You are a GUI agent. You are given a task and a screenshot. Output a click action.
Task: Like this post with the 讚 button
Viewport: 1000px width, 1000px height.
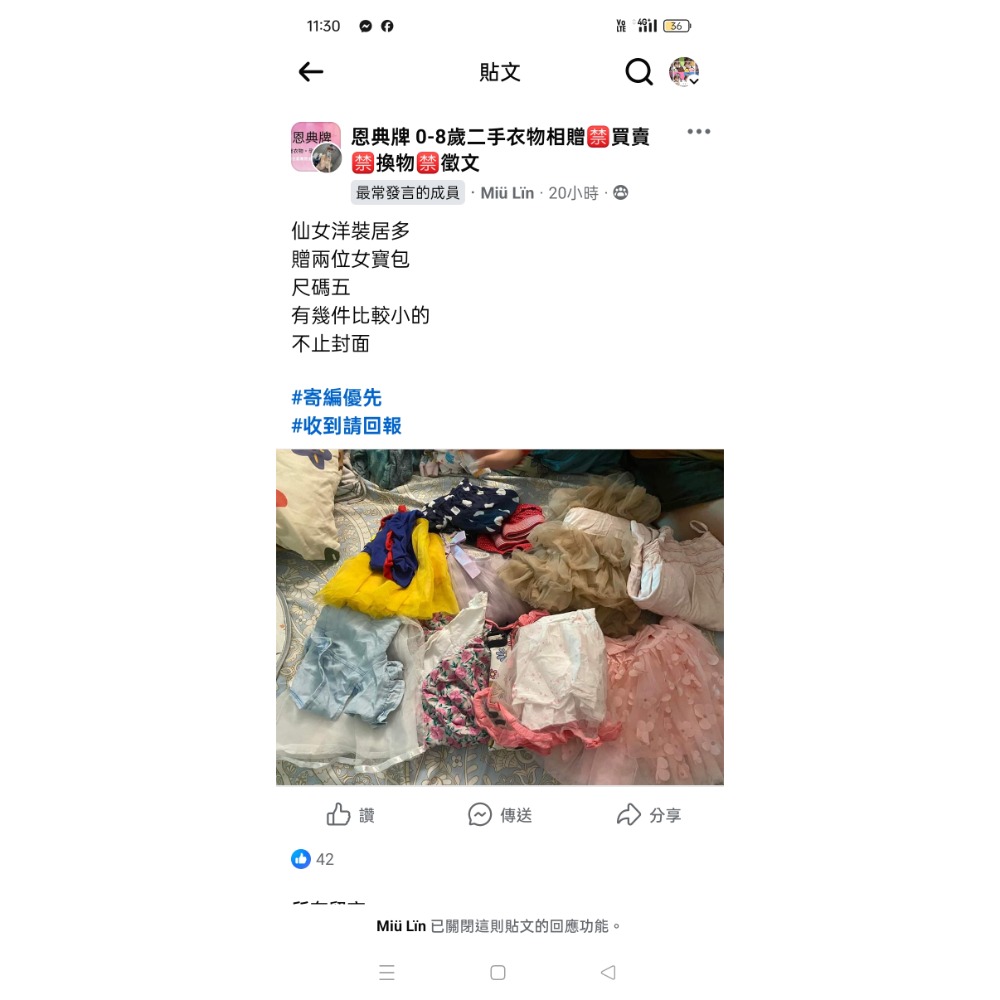(x=351, y=815)
